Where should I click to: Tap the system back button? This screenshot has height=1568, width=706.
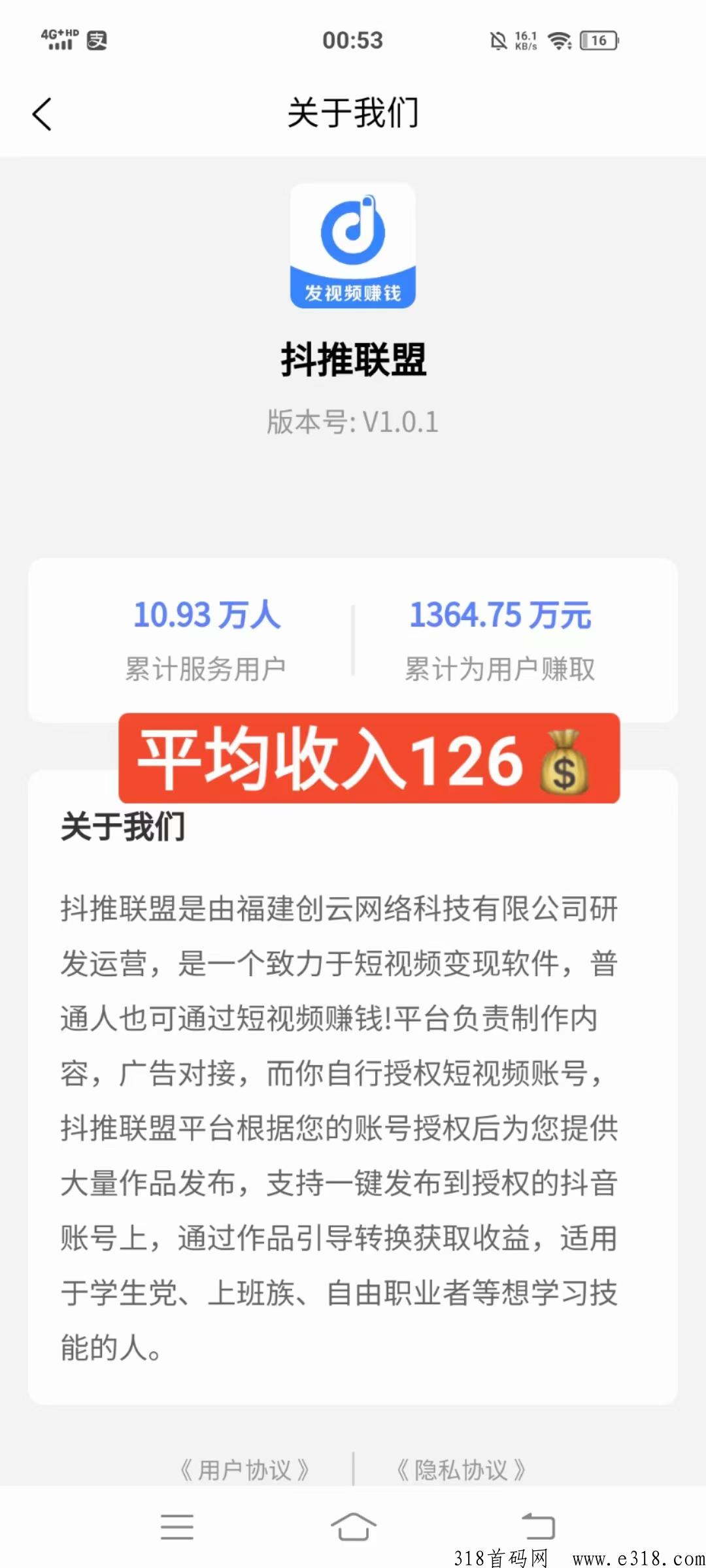click(538, 1527)
